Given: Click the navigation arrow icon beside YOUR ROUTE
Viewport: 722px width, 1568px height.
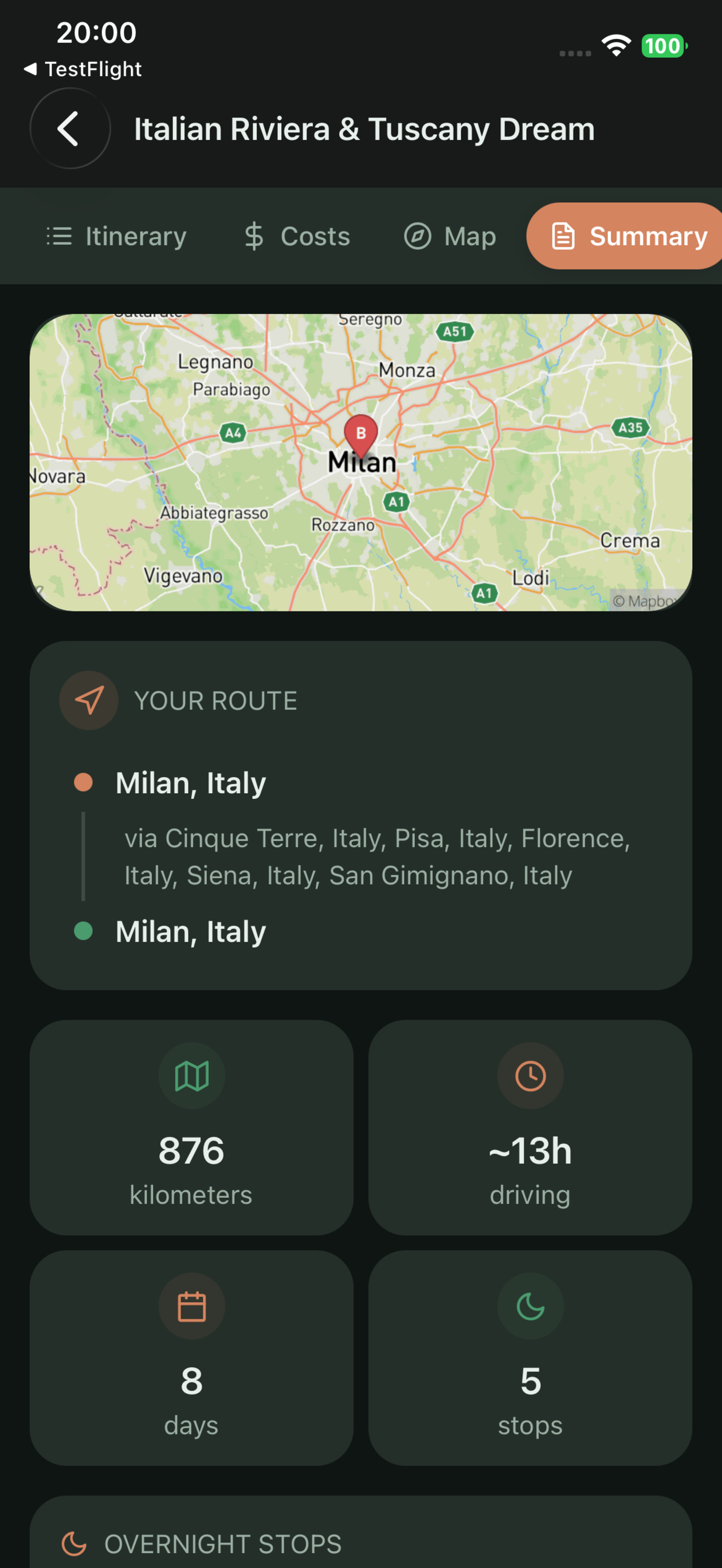Looking at the screenshot, I should click(89, 700).
